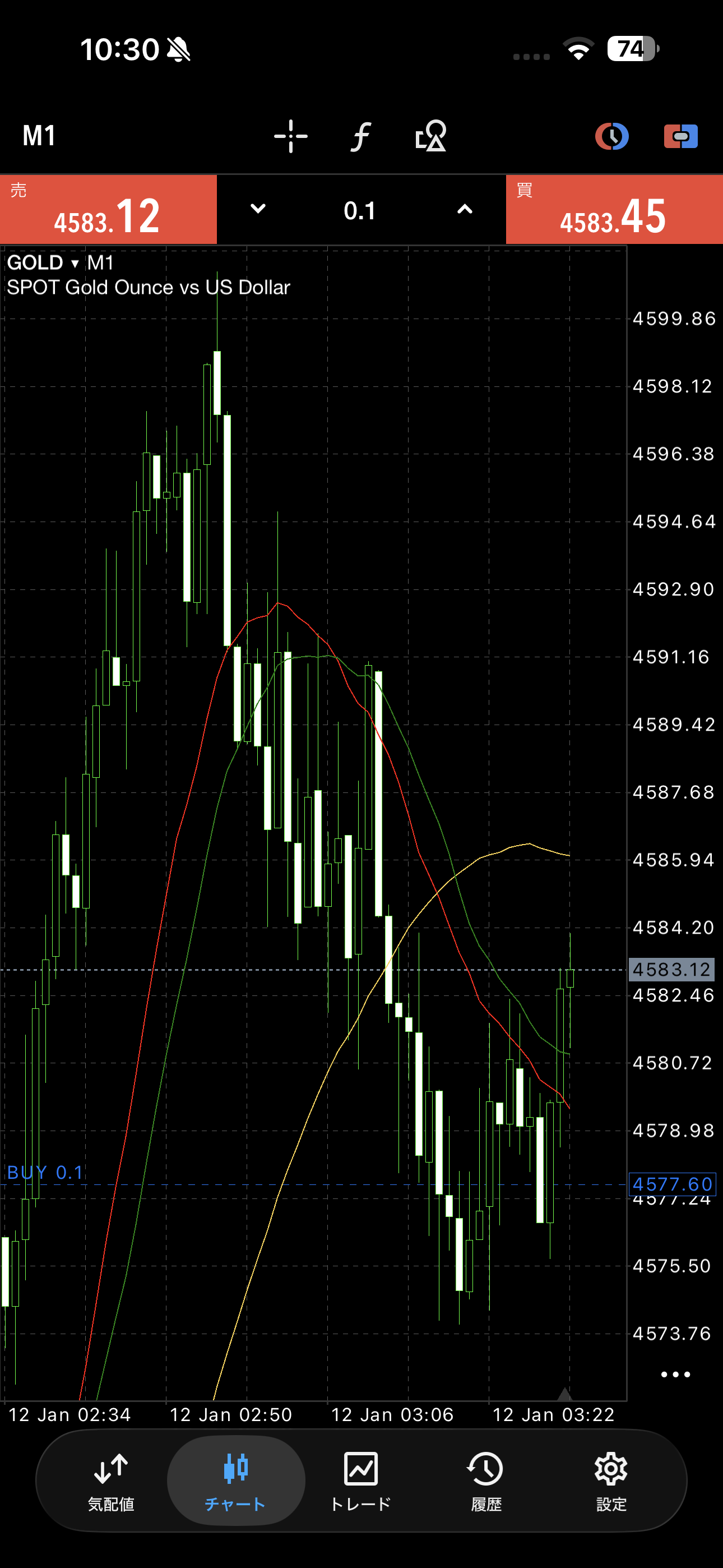Enable the crosshair tool
This screenshot has width=723, height=1568.
click(x=291, y=136)
